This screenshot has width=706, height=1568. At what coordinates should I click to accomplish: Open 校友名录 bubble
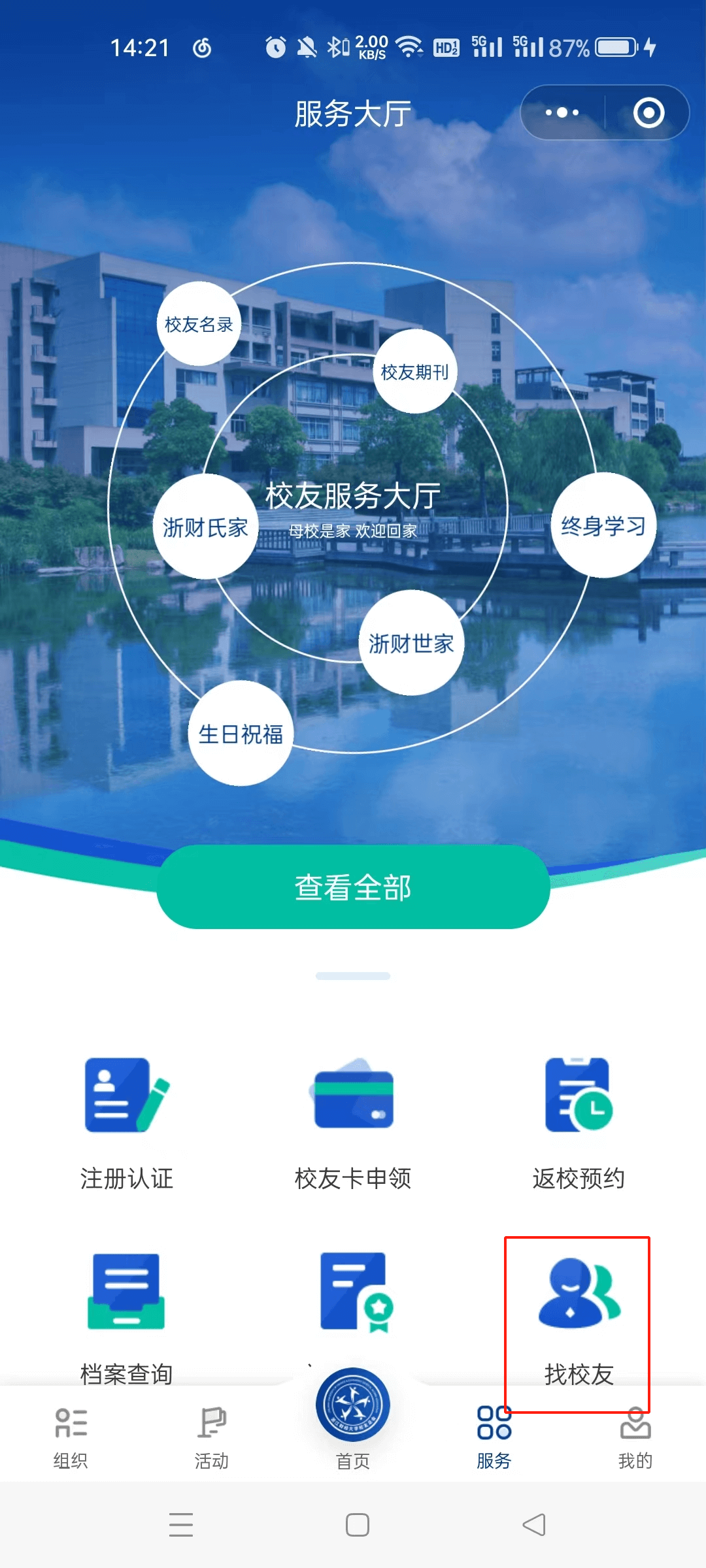(x=199, y=324)
